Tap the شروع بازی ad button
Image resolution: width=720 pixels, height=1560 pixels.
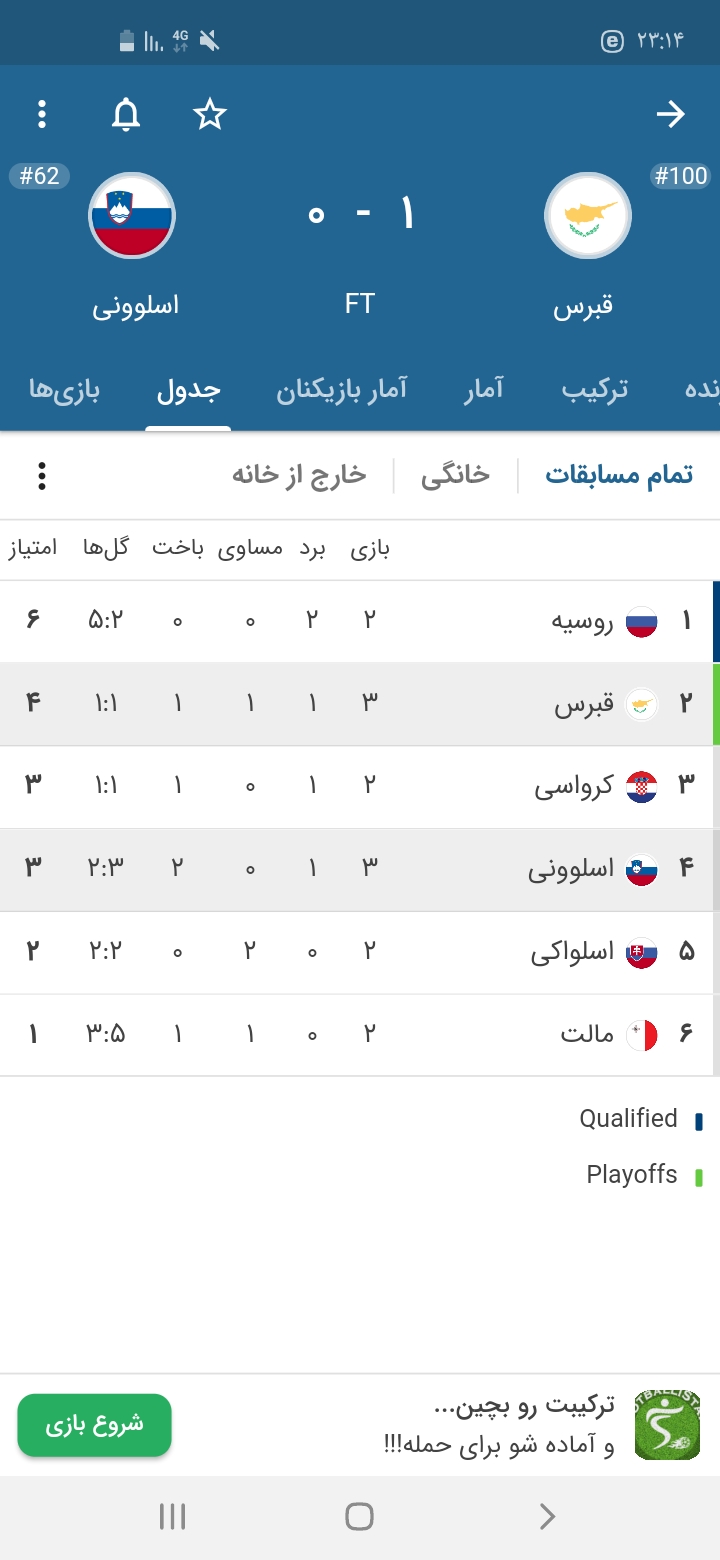click(95, 1425)
